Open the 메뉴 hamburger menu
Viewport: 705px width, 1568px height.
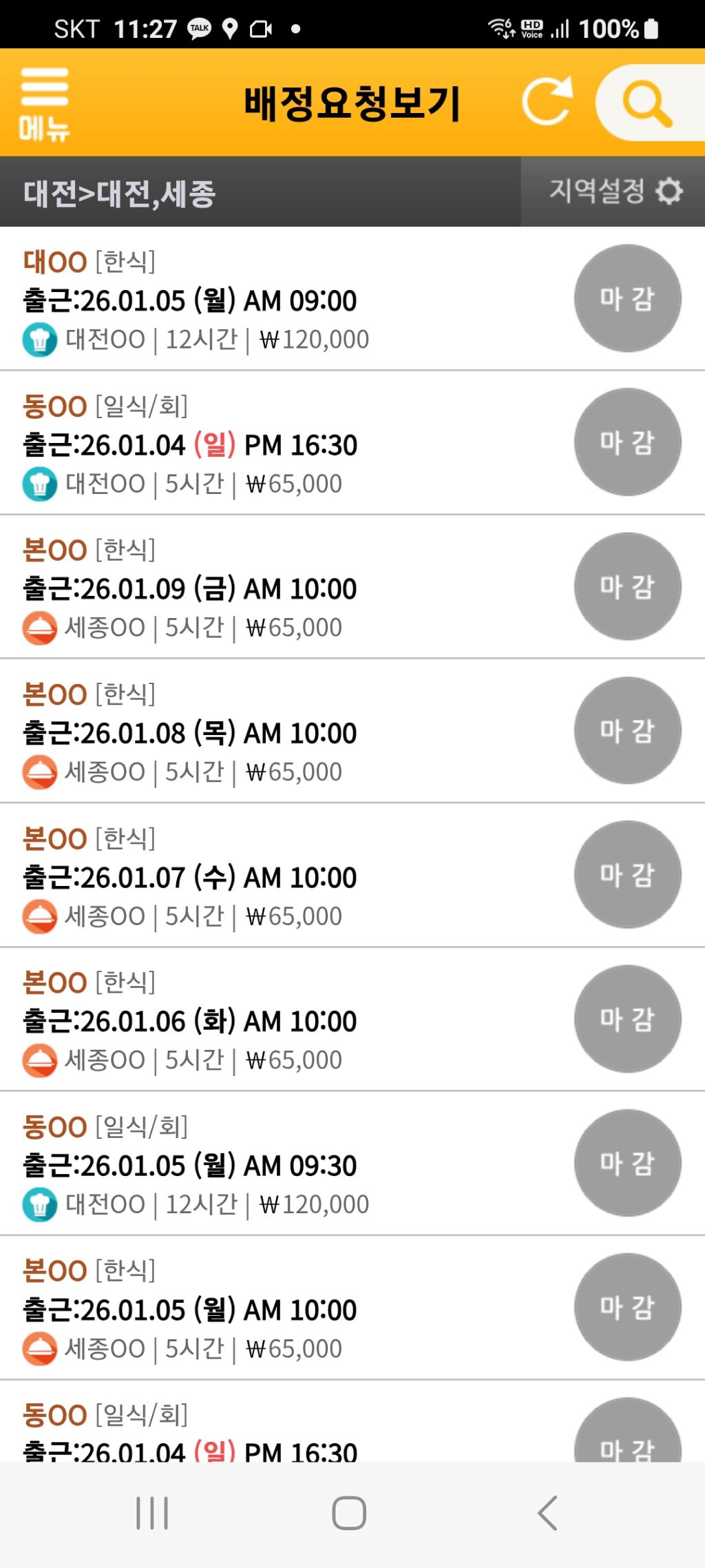[x=45, y=103]
